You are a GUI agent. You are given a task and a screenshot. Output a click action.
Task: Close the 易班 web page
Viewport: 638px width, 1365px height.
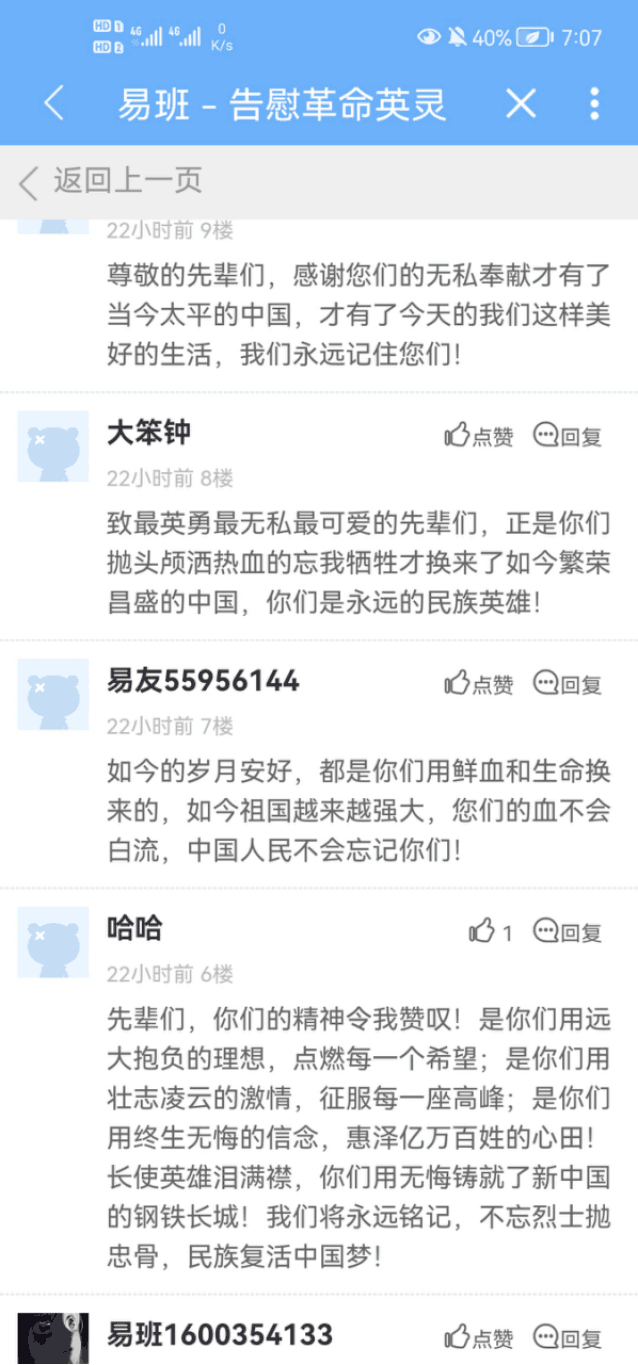pos(520,103)
